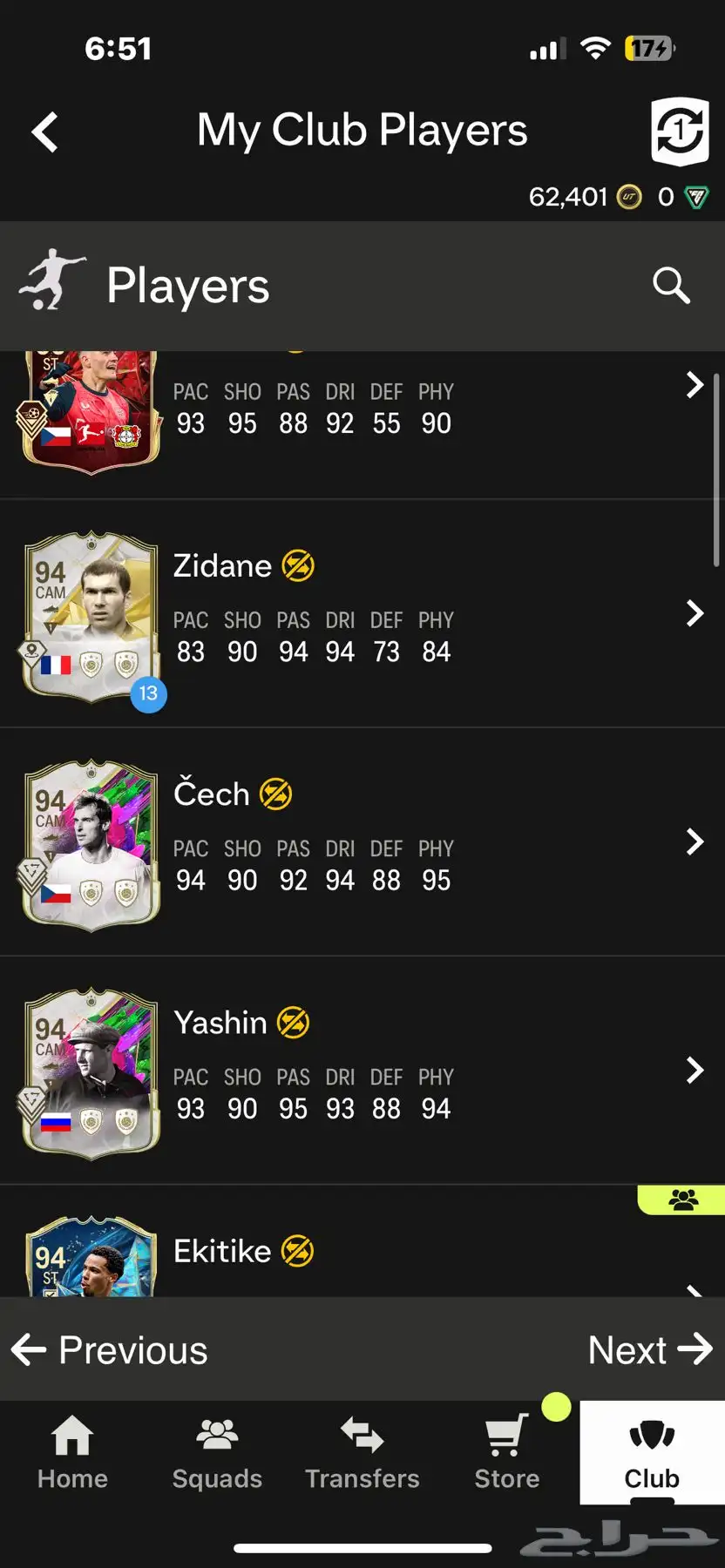Search players with the magnifier icon
This screenshot has height=1568, width=725.
point(671,285)
